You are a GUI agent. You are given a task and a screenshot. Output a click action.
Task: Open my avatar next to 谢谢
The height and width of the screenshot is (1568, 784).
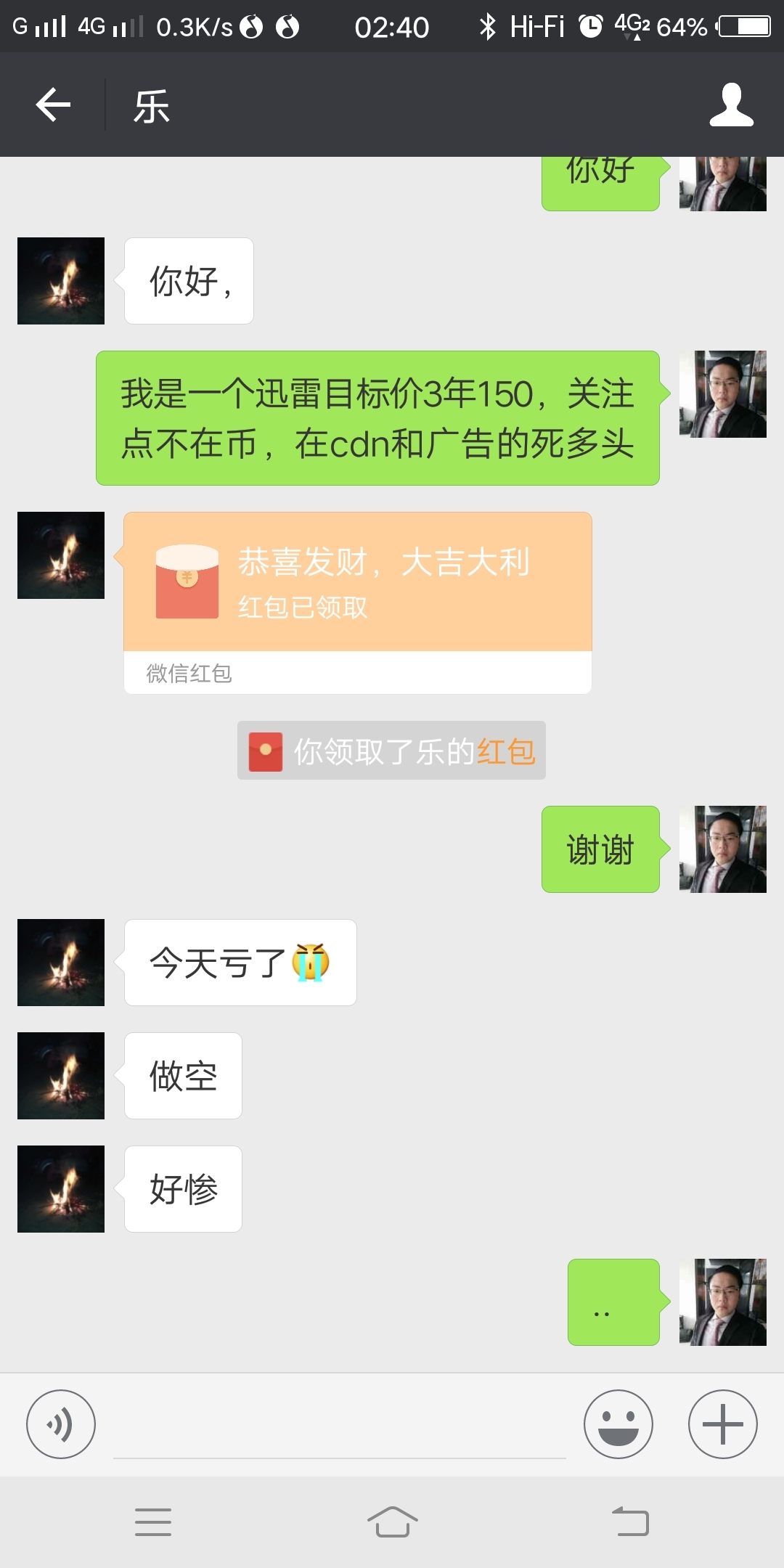[x=722, y=849]
